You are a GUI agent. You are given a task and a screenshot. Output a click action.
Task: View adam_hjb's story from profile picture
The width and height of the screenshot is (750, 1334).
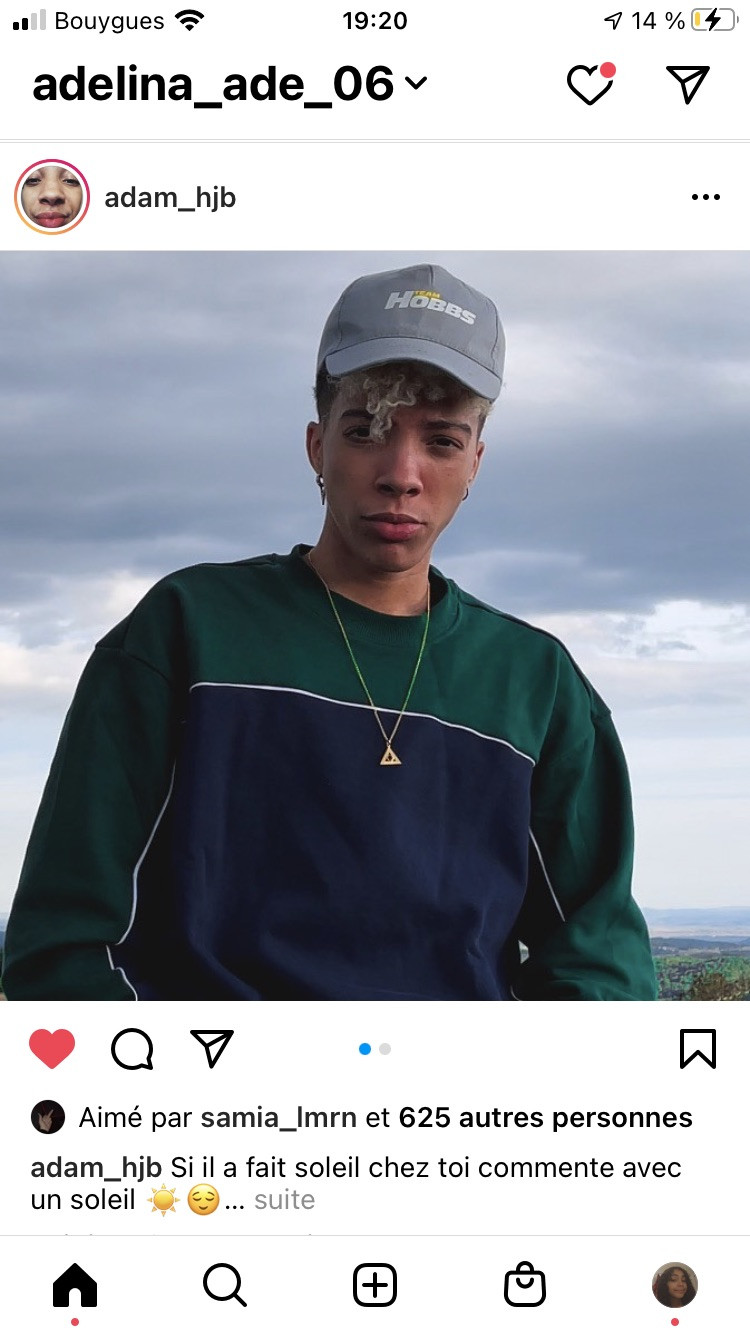point(52,198)
